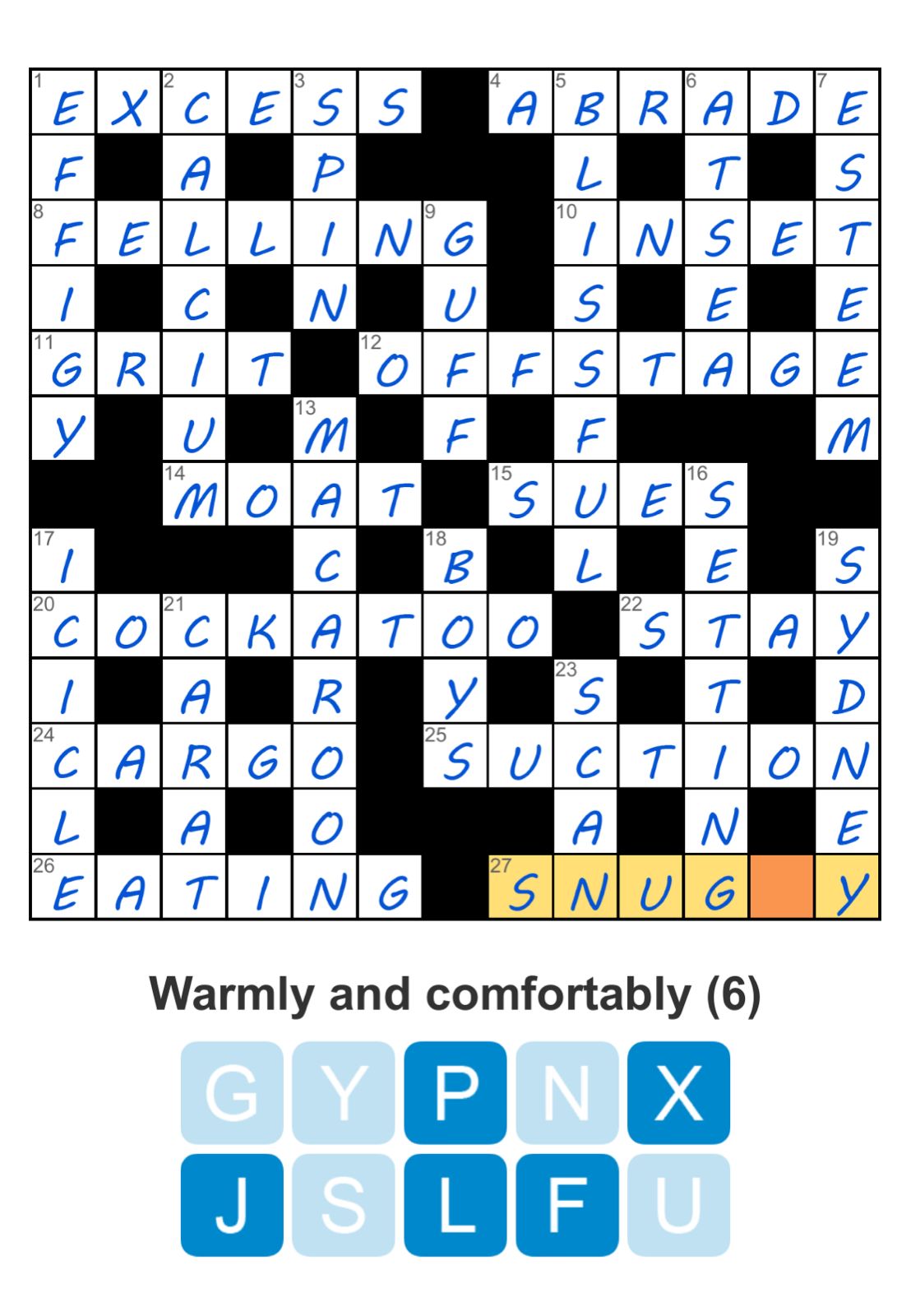911x1316 pixels.
Task: Tap the faded letter Y tile
Action: coord(343,1092)
